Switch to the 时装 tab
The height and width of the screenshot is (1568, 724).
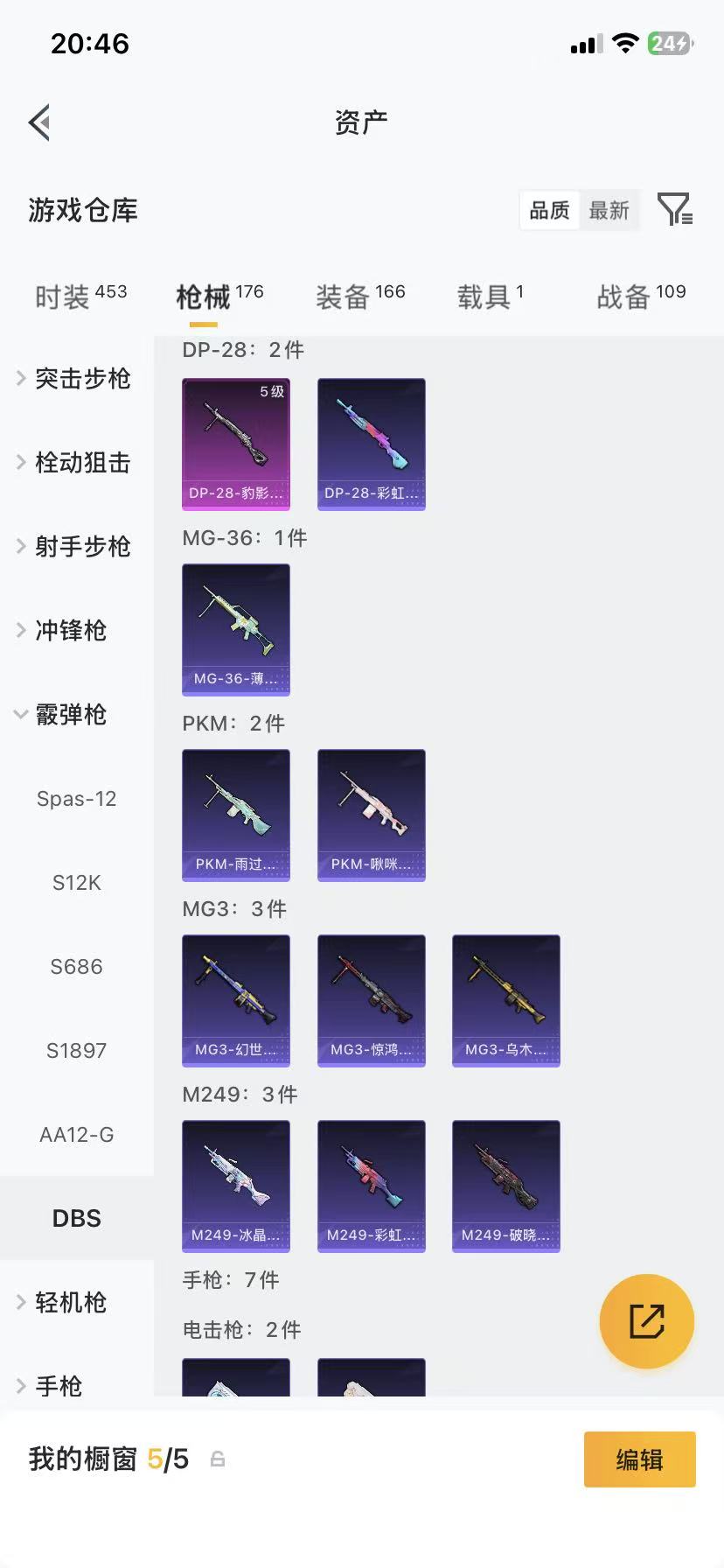80,297
